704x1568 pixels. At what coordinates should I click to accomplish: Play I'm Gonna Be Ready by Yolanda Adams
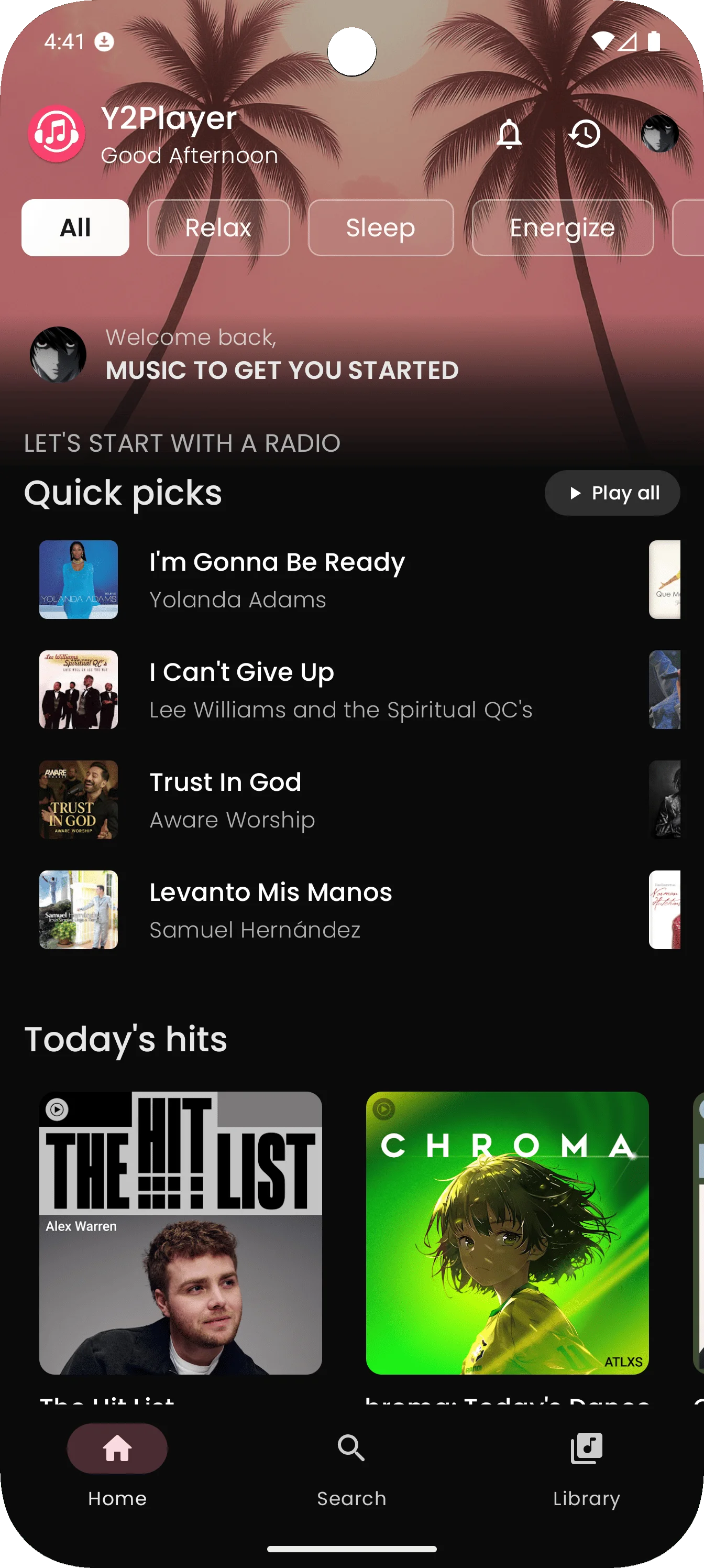[x=328, y=580]
